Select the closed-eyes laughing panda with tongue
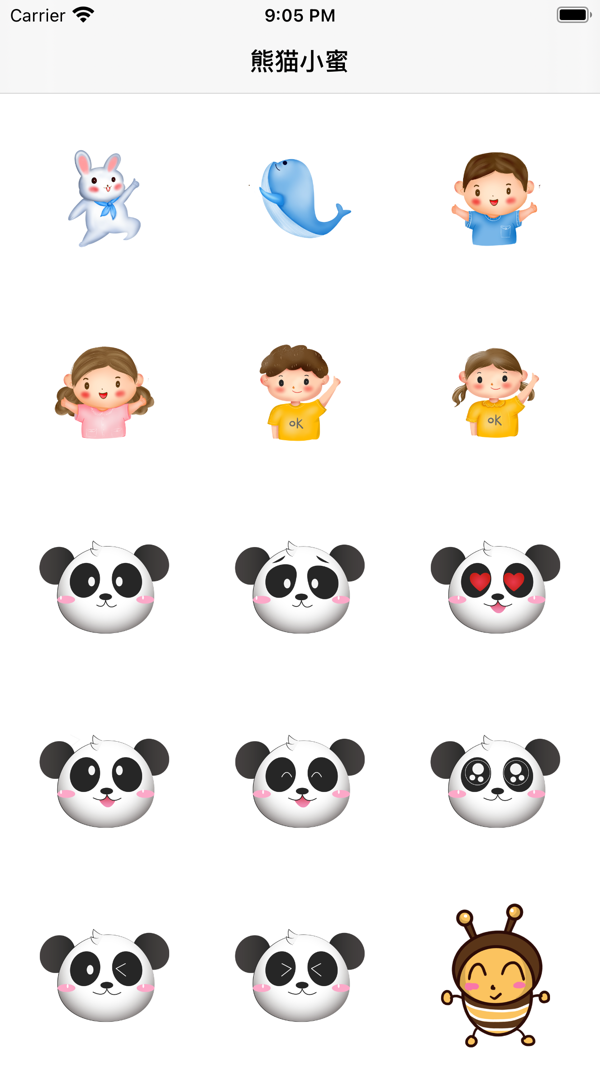The width and height of the screenshot is (600, 1067). coord(299,783)
